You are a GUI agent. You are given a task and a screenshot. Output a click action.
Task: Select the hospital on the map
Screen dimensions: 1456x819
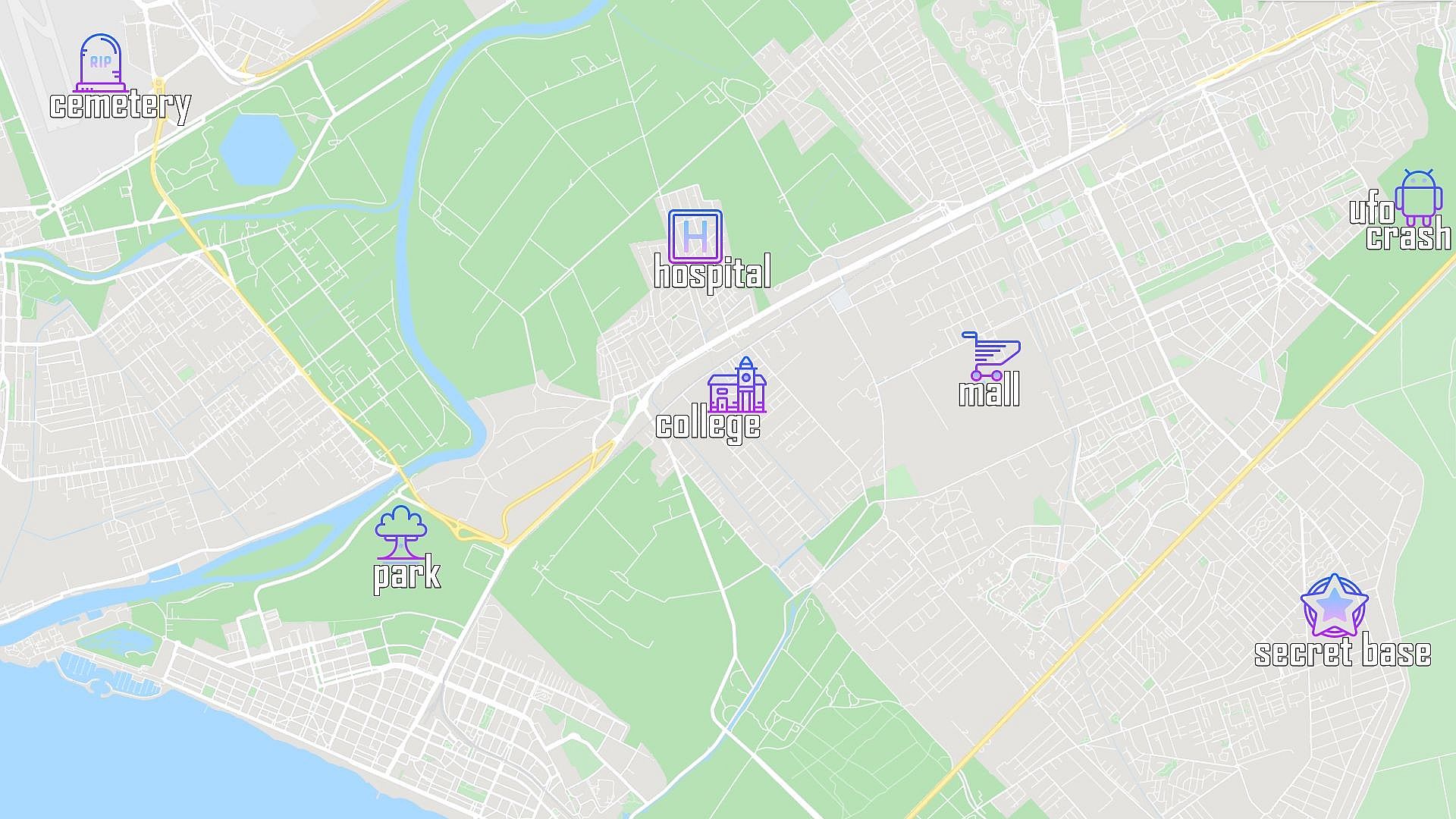coord(695,236)
